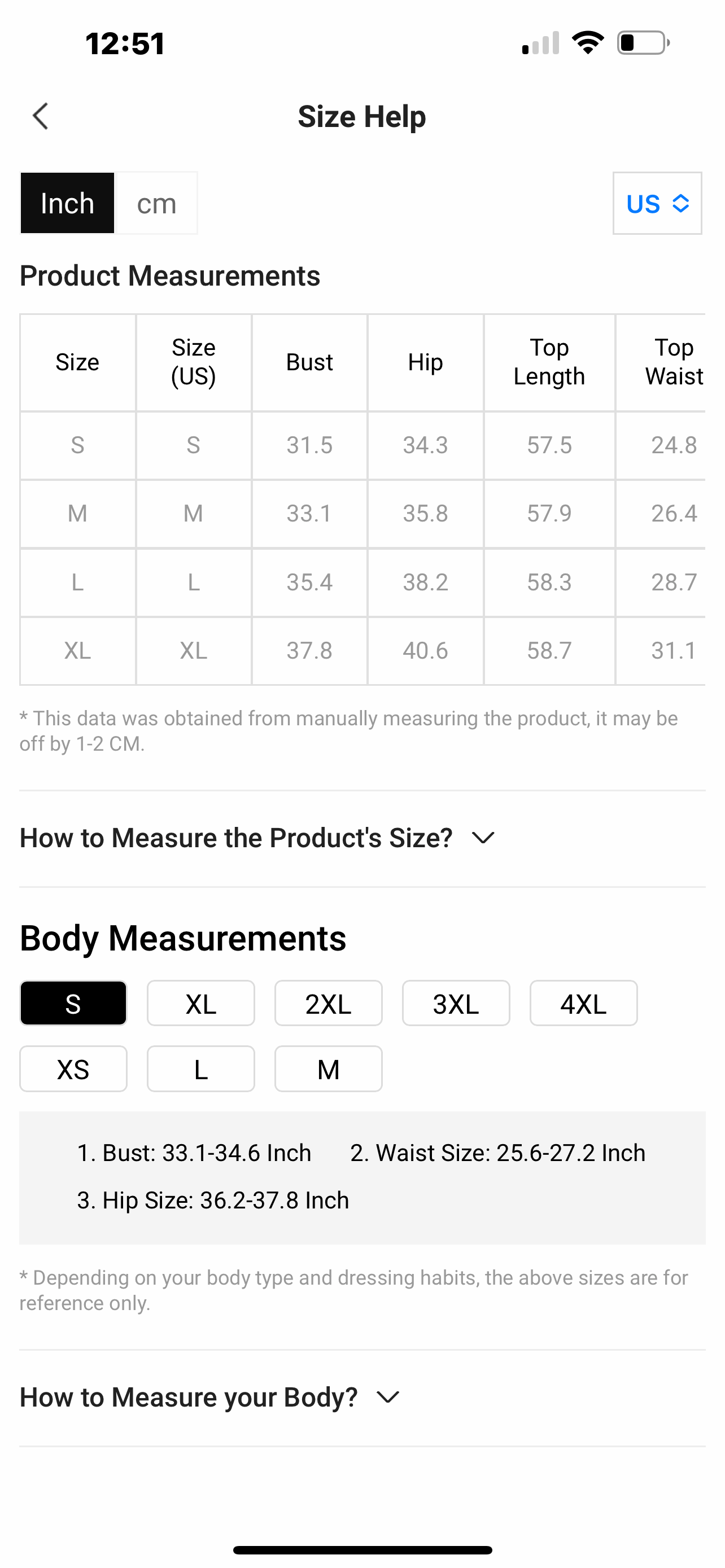Expand How to Measure the Product's Size

pos(258,838)
